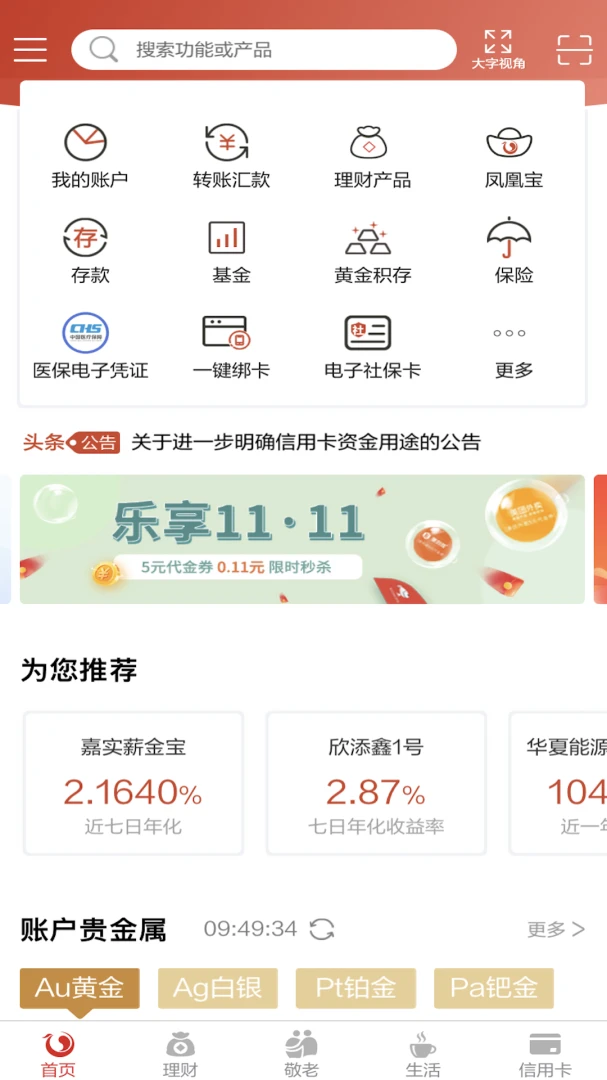This screenshot has height=1080, width=607.
Task: Select the Ag白银 chip
Action: coord(217,988)
